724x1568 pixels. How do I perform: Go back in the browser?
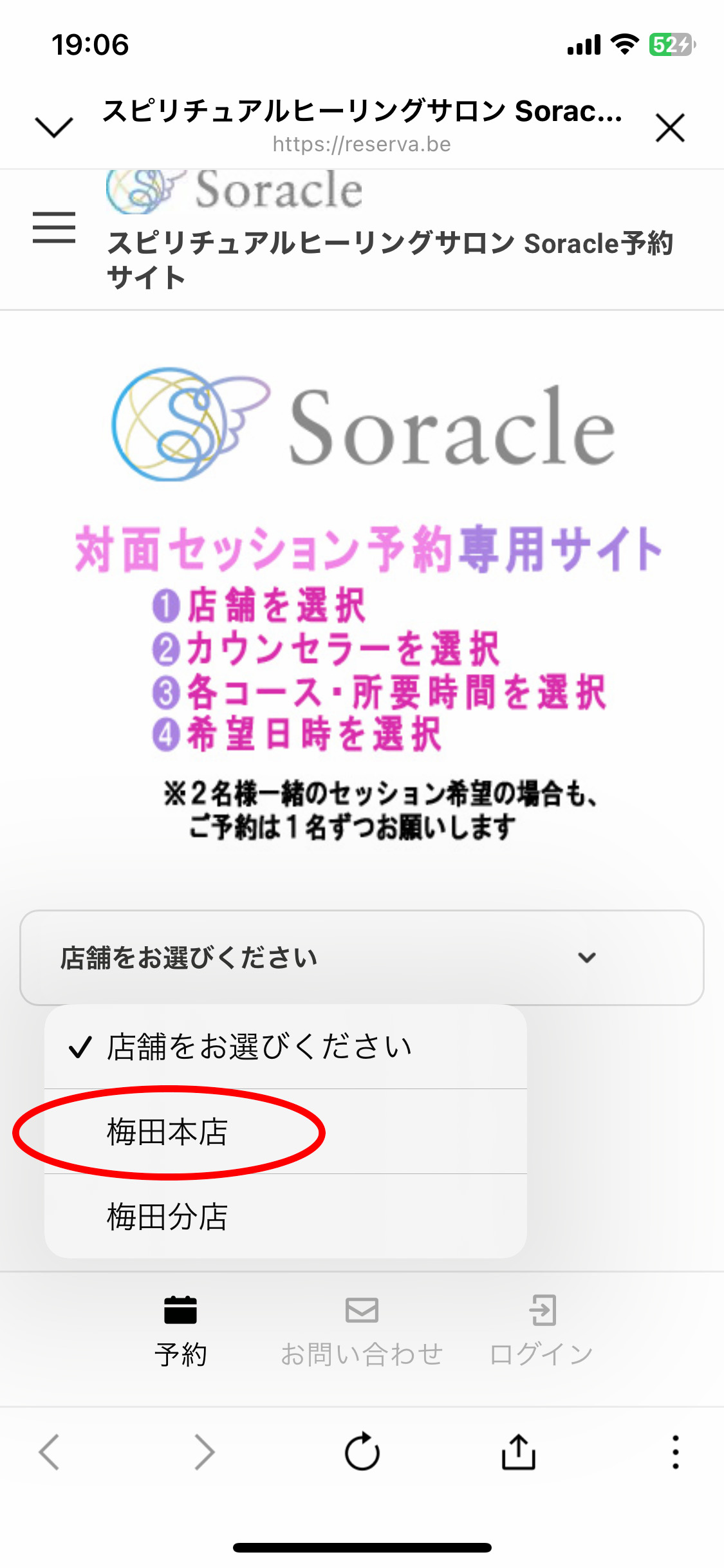[50, 1453]
